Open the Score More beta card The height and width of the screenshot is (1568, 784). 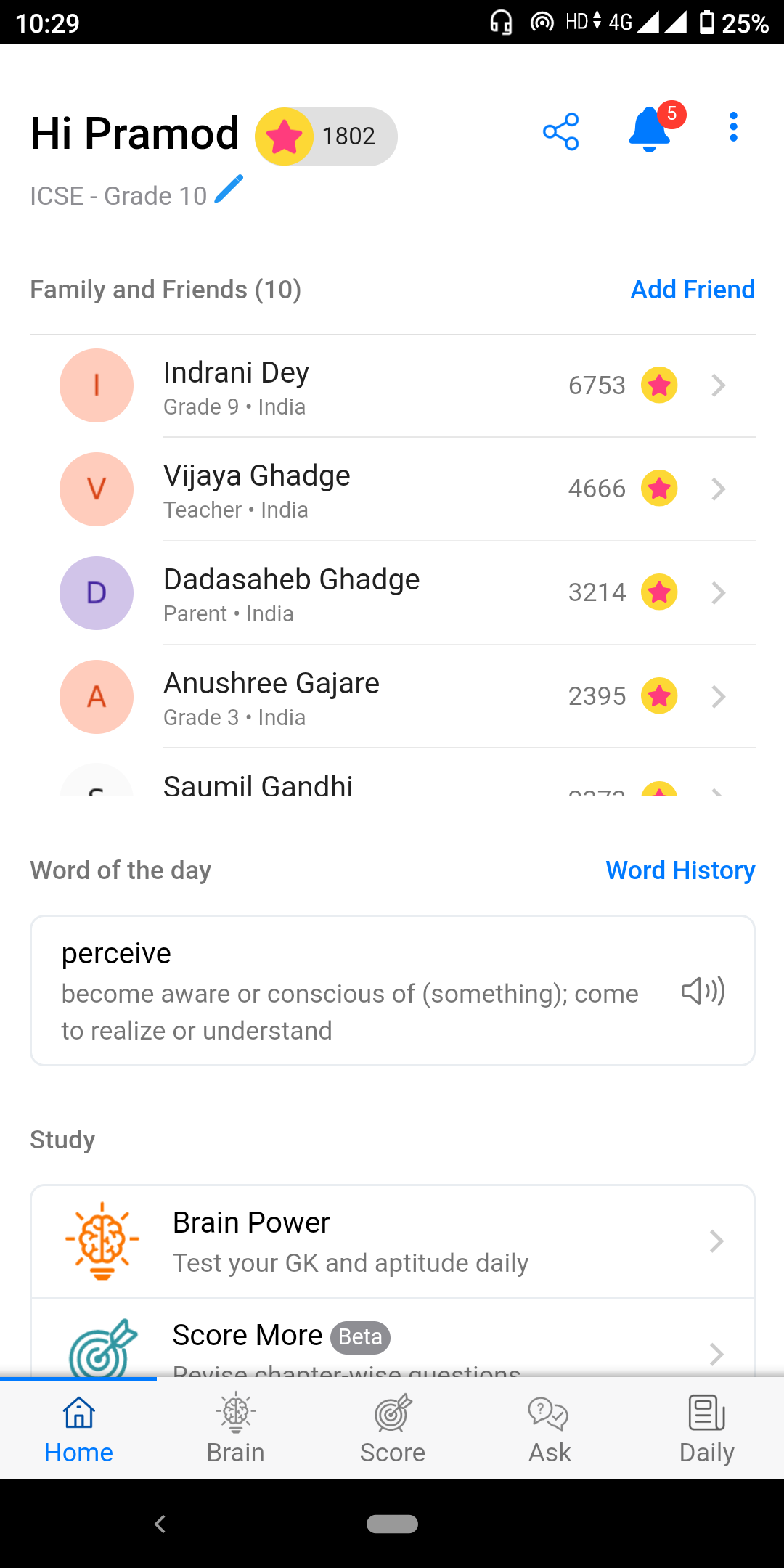[x=392, y=1343]
